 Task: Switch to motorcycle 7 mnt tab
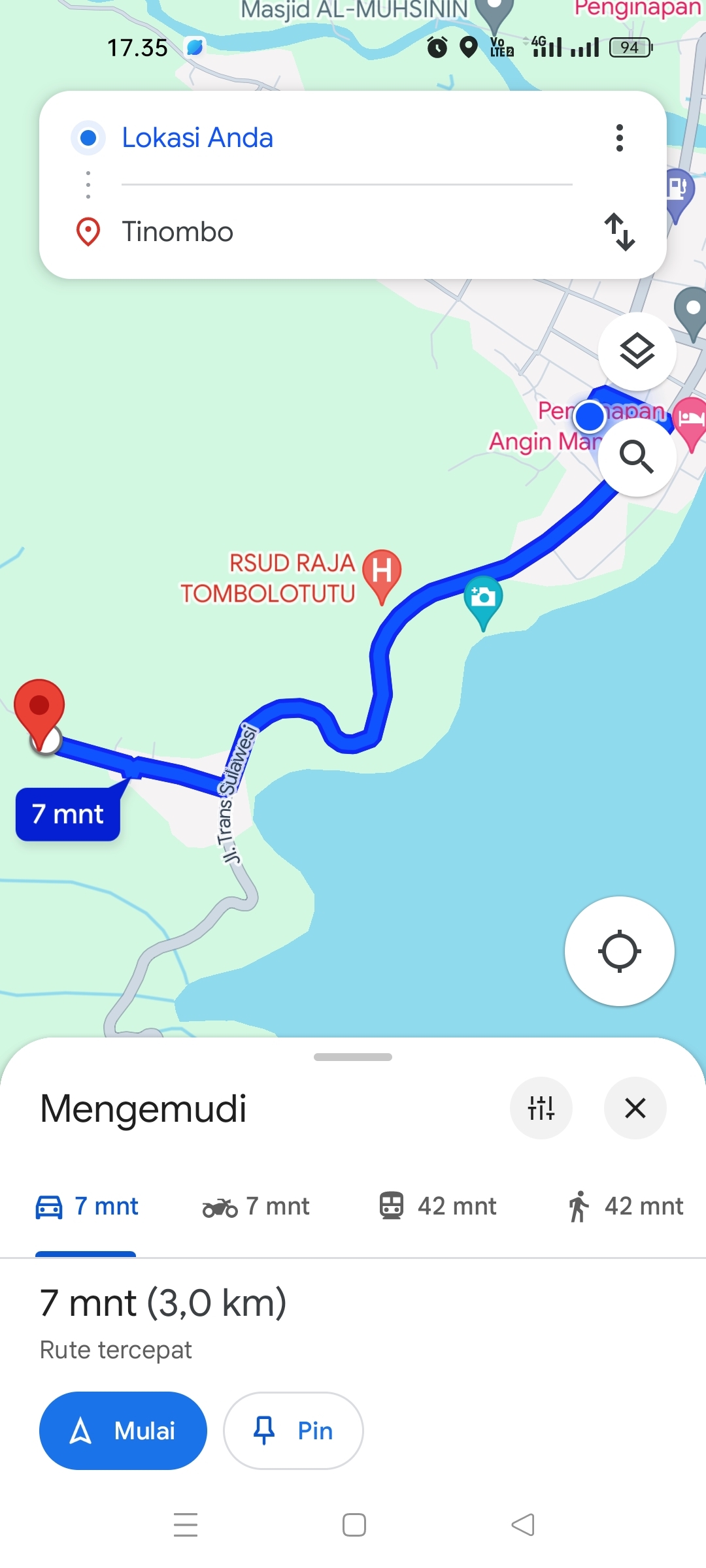pyautogui.click(x=256, y=1206)
